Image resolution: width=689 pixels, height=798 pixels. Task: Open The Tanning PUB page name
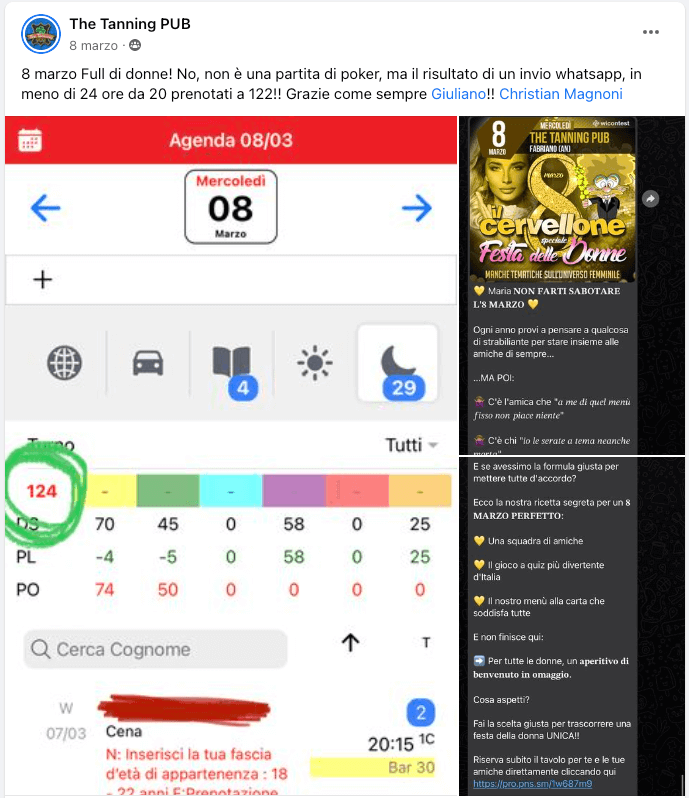(130, 24)
